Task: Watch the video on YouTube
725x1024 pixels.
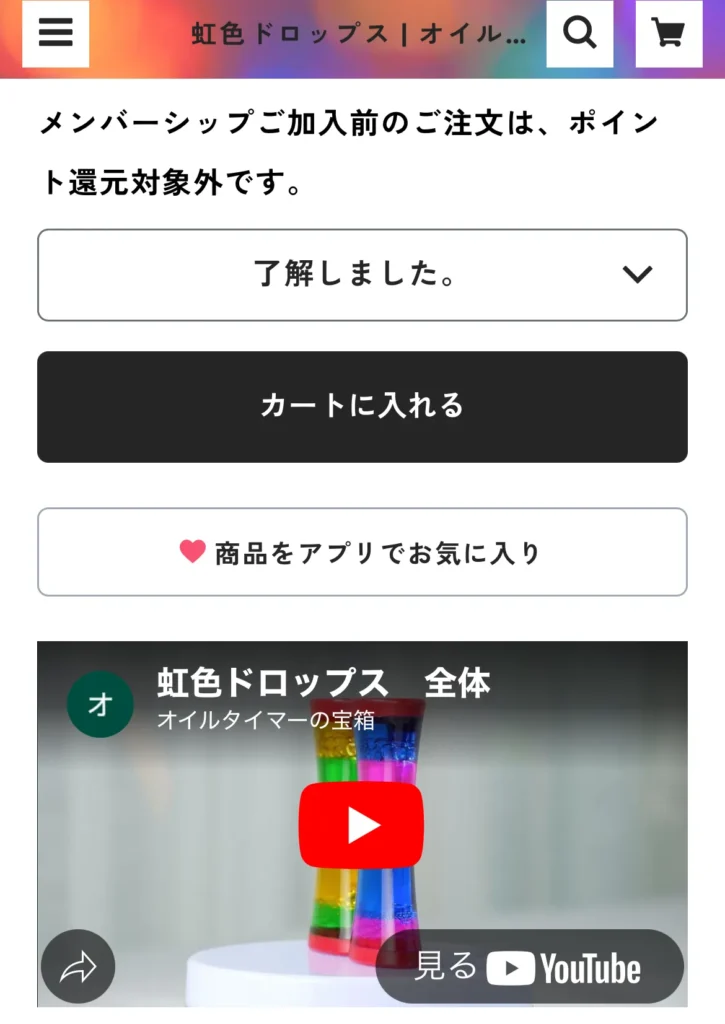Action: coord(529,967)
